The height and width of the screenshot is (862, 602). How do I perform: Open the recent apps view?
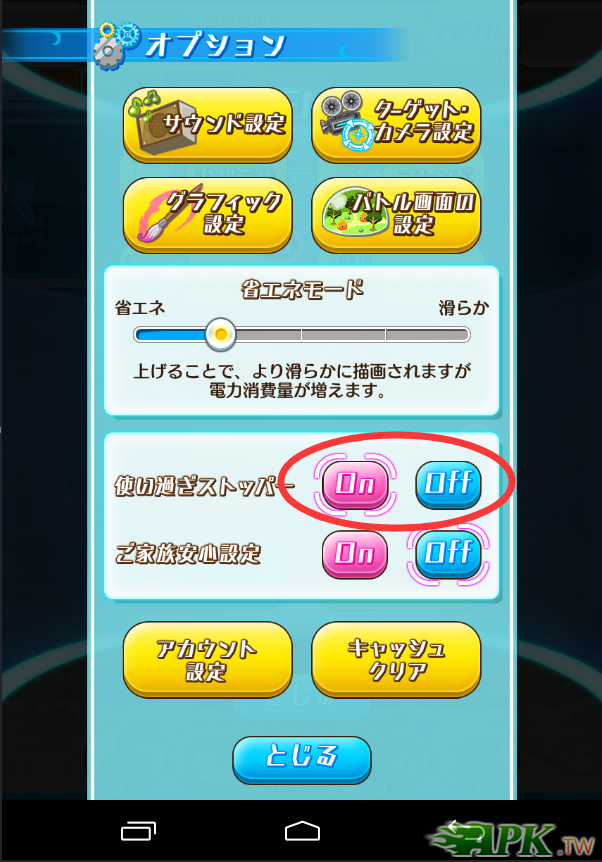(x=139, y=831)
